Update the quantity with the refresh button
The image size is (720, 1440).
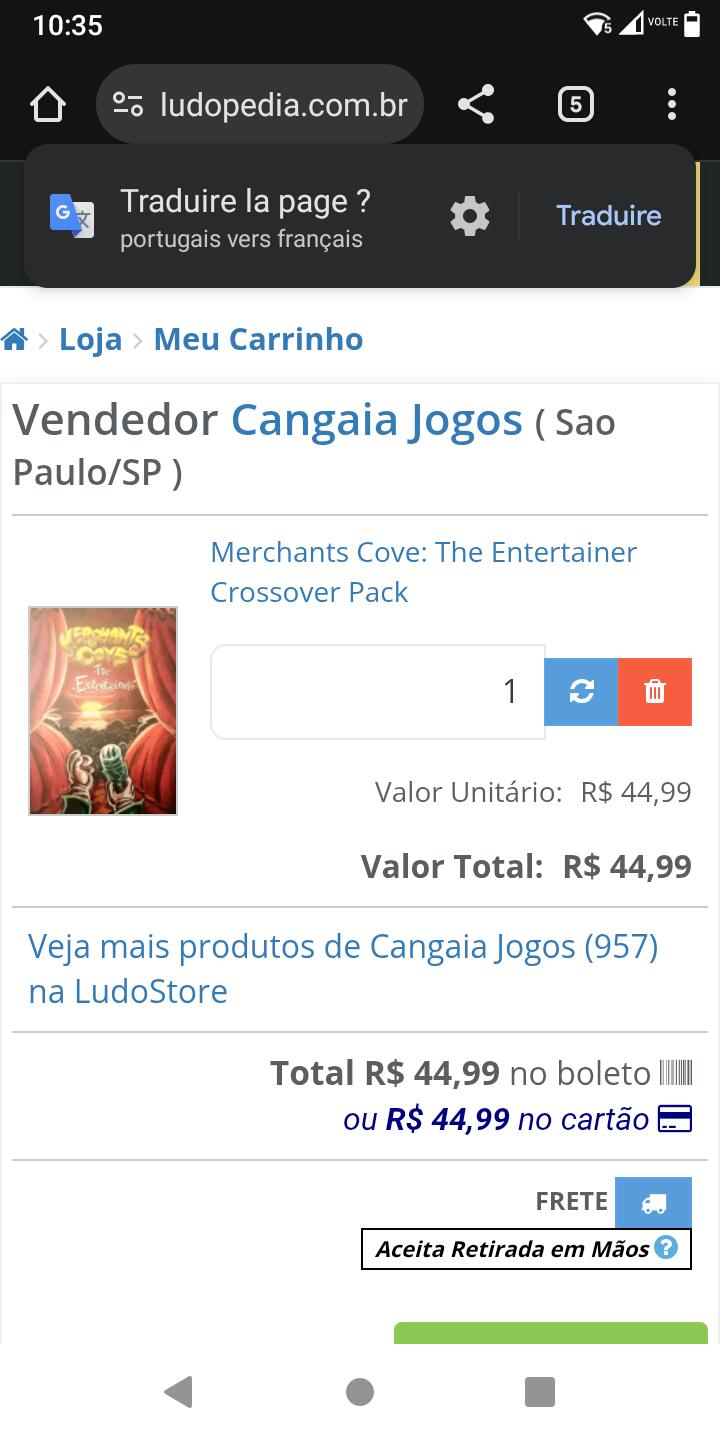(x=581, y=692)
